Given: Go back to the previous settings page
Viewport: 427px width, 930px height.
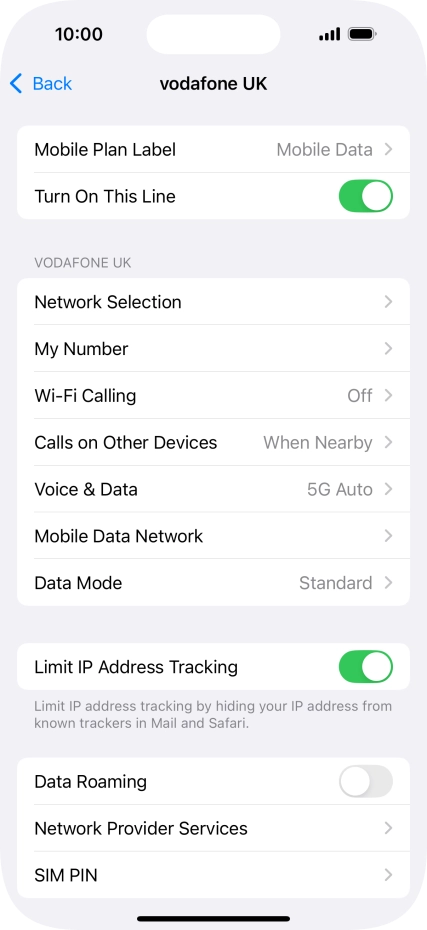Looking at the screenshot, I should (x=41, y=84).
